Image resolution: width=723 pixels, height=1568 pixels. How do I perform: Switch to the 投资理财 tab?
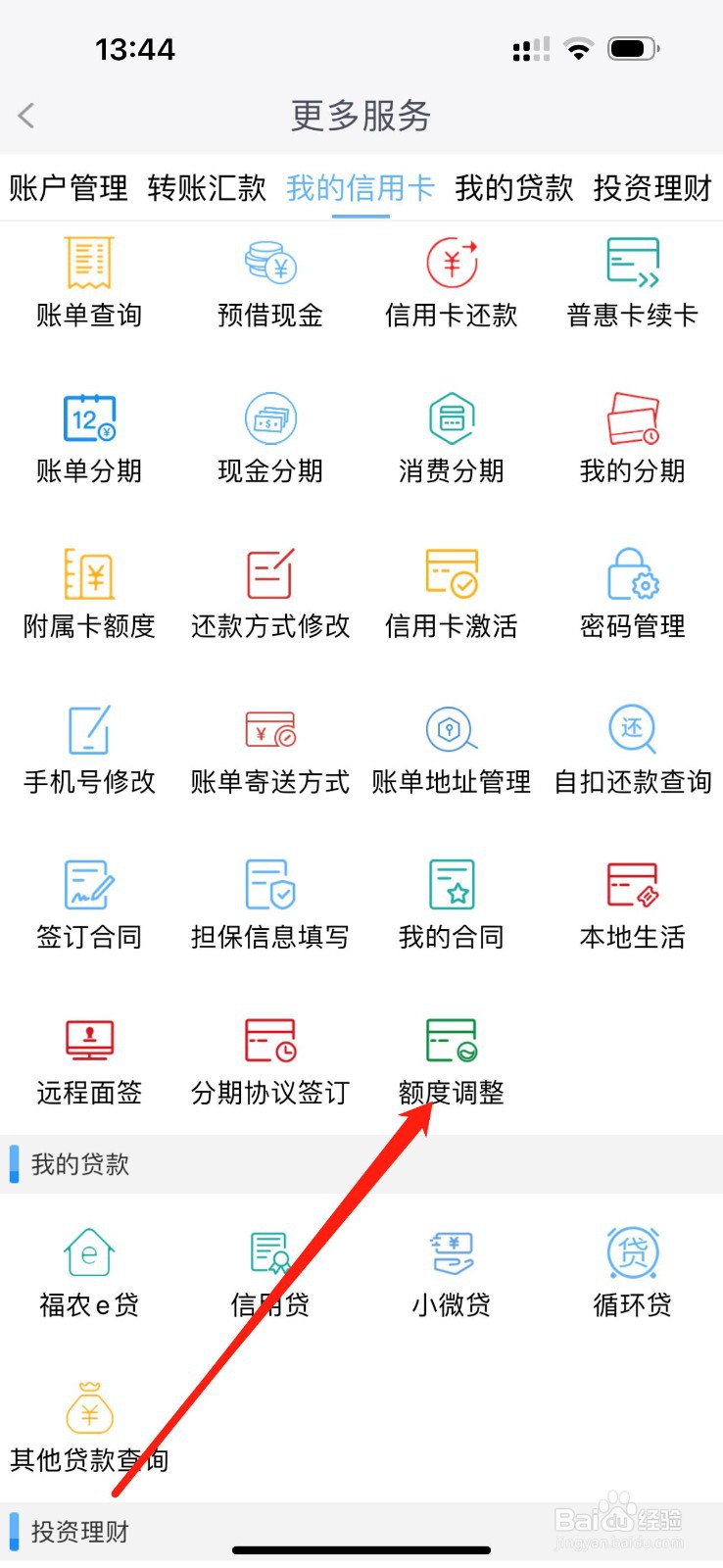651,187
